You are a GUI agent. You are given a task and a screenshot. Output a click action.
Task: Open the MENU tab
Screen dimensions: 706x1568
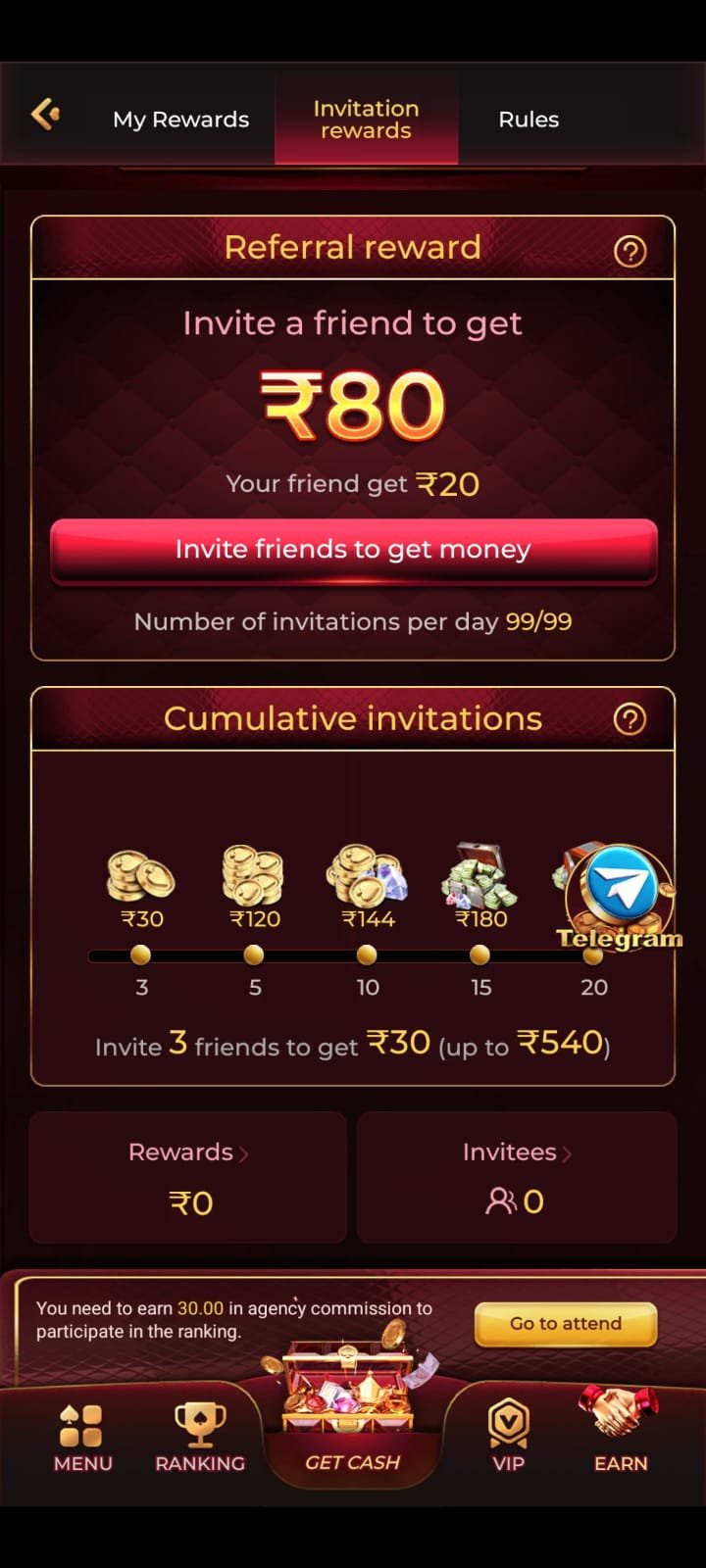tap(82, 1438)
